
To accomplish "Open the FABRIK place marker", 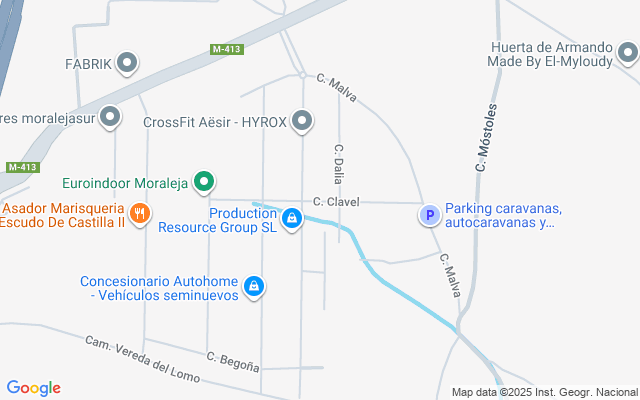I will click(x=127, y=64).
